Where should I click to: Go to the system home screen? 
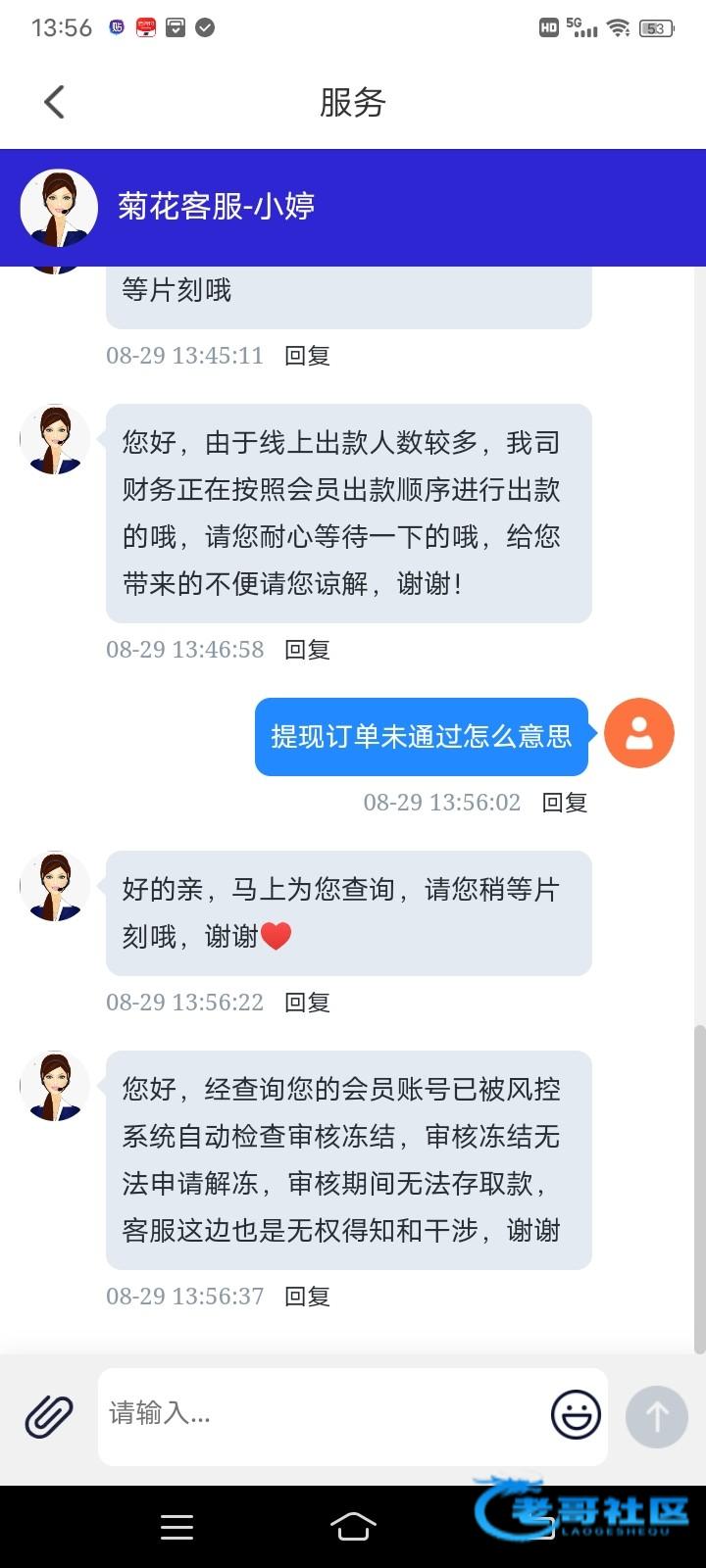click(x=353, y=1527)
